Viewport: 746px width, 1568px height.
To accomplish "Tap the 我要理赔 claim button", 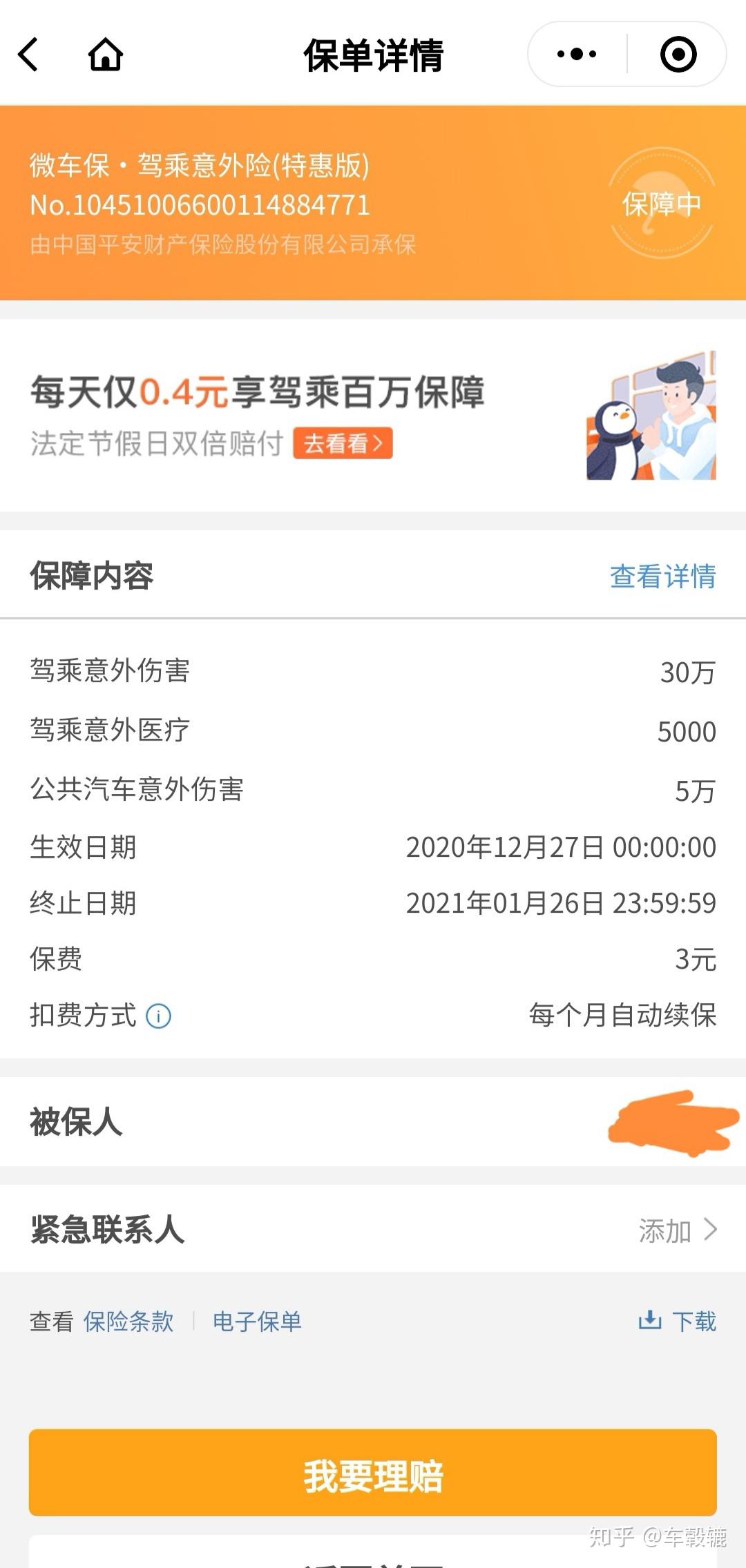I will point(373,1475).
